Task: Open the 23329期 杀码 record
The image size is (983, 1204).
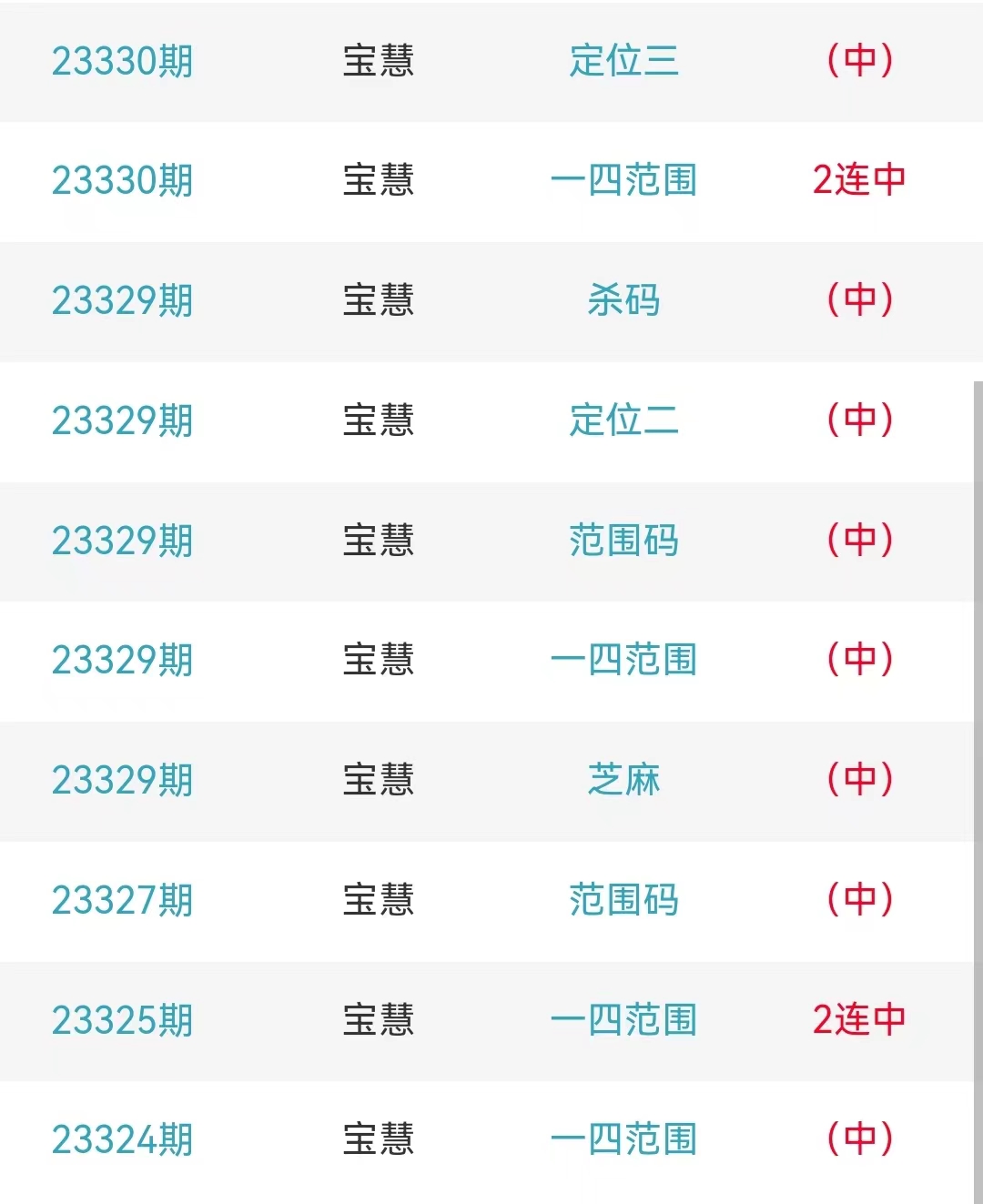Action: tap(623, 300)
